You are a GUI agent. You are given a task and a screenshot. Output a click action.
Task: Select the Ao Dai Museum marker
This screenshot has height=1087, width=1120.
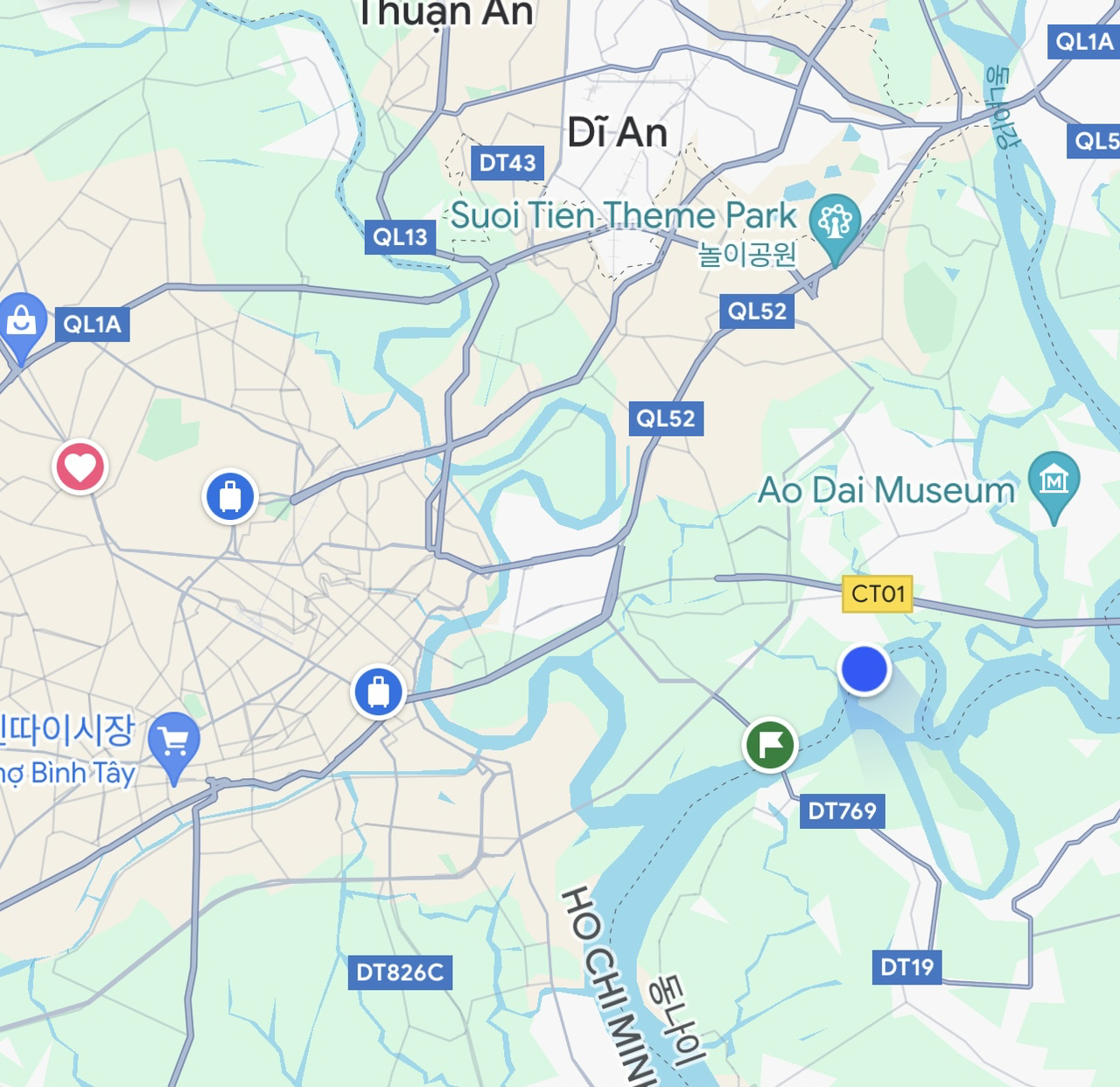[1054, 480]
